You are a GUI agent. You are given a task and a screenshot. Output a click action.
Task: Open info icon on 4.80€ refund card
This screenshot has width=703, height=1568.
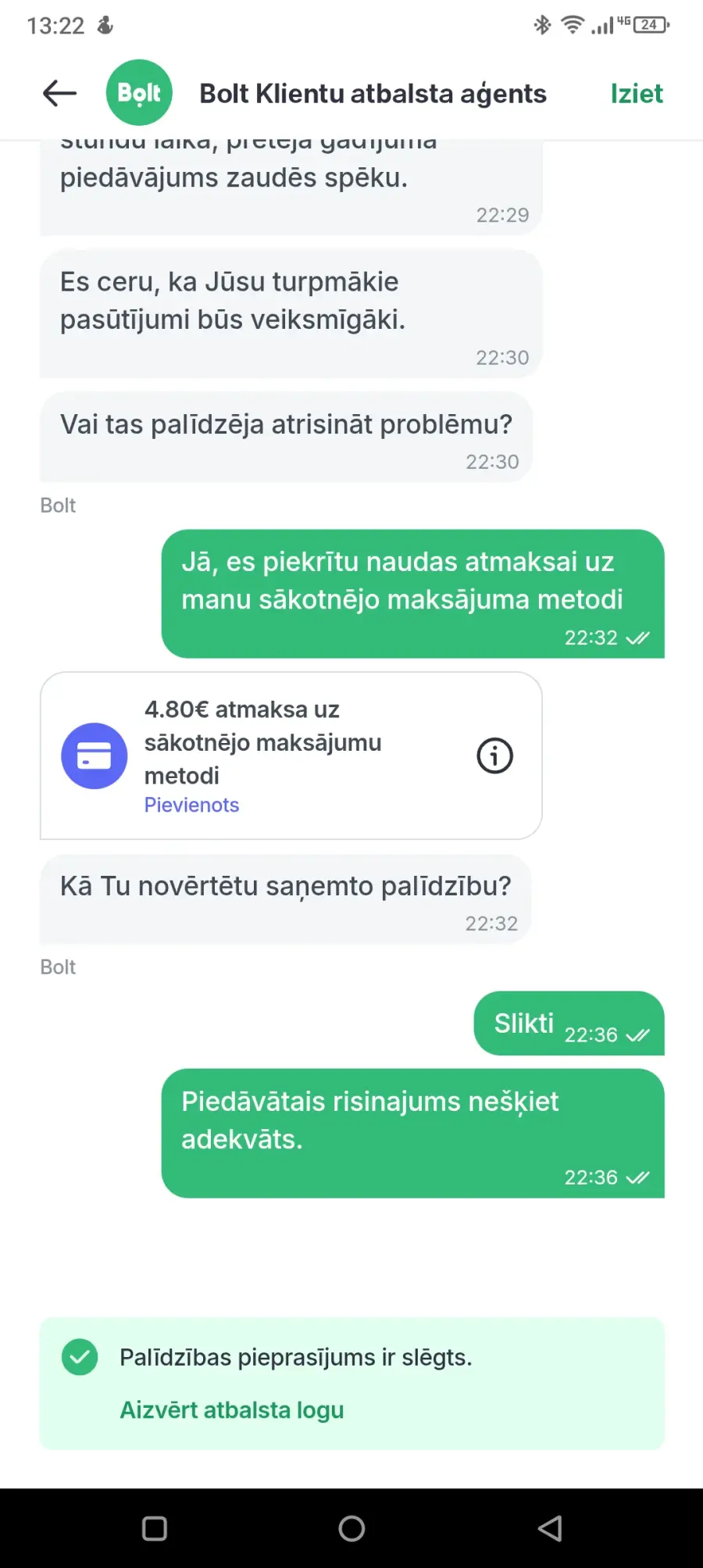point(494,755)
